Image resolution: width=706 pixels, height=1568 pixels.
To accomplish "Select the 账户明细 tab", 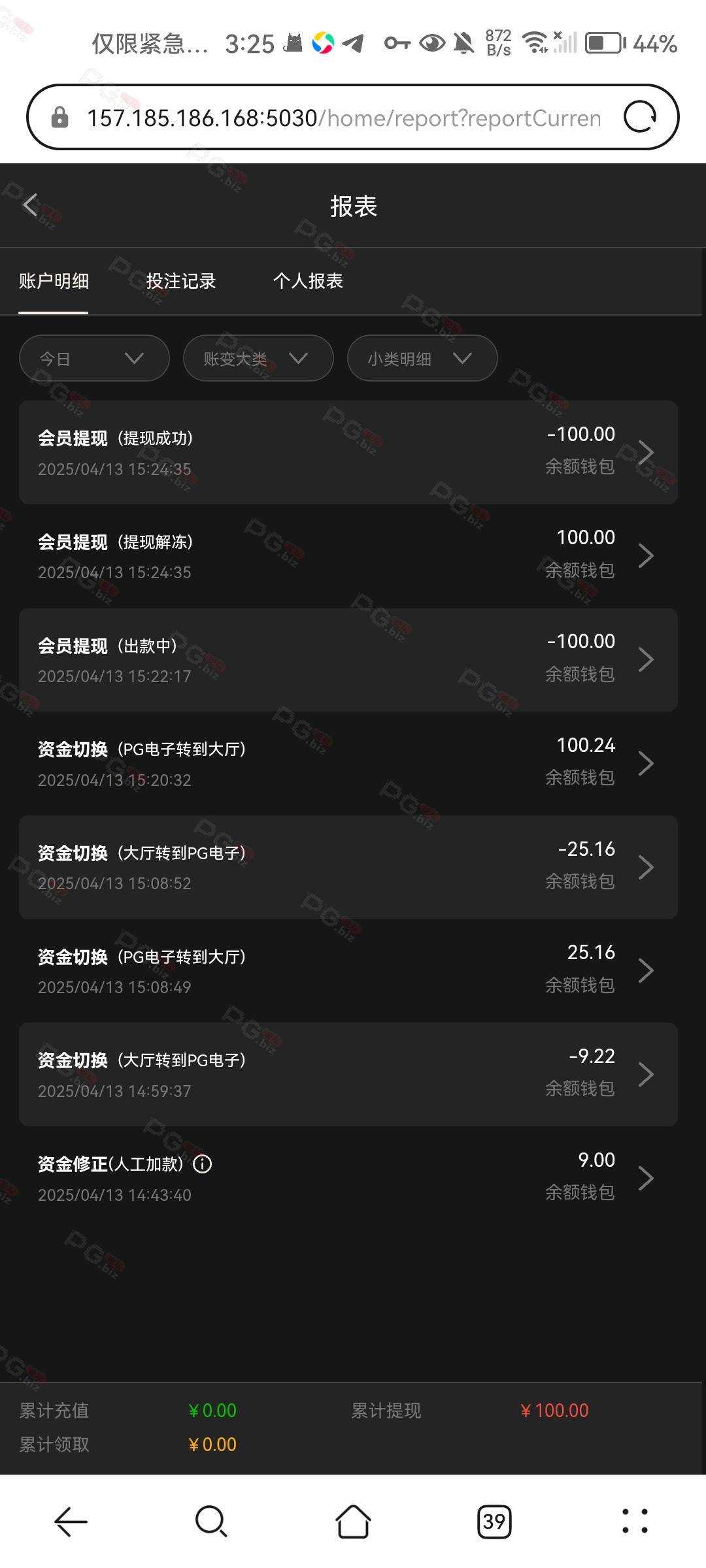I will pos(54,282).
